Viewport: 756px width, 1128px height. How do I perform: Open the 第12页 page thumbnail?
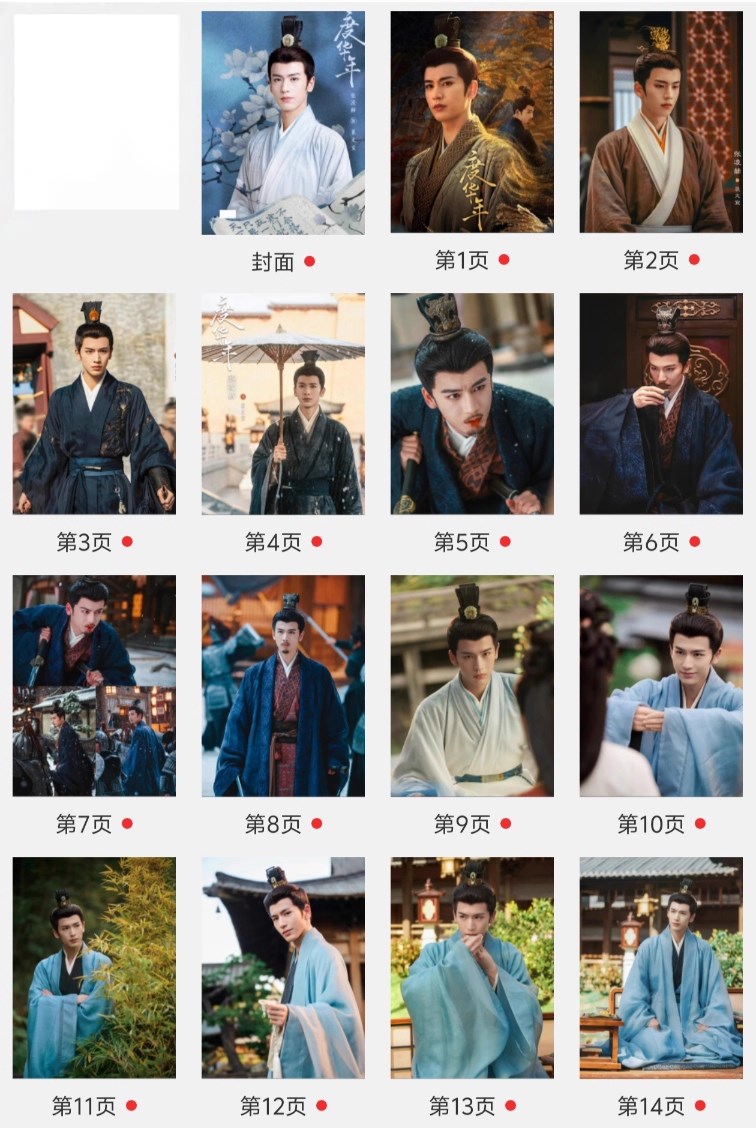pos(283,967)
